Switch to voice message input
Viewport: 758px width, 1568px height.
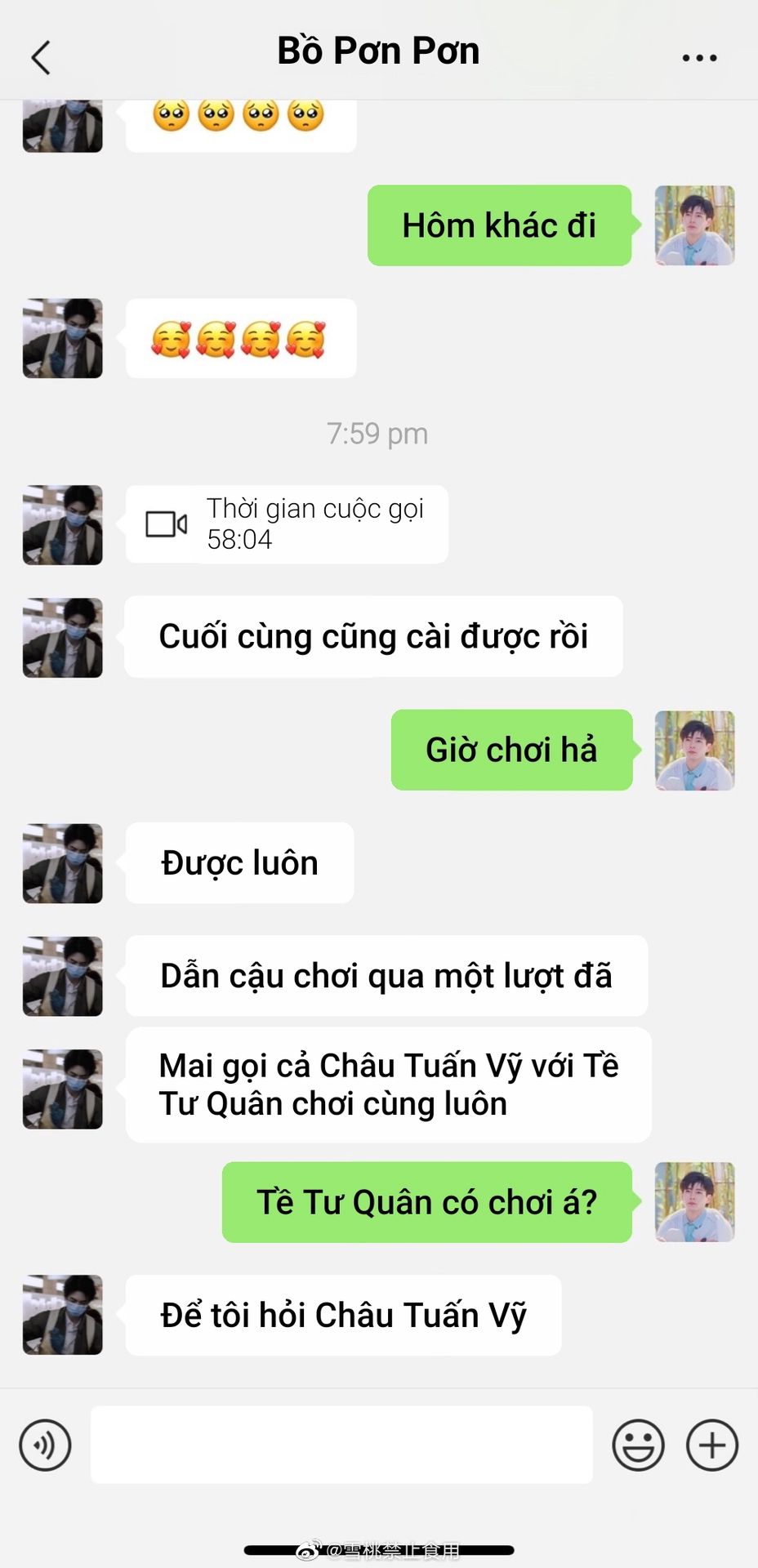(x=45, y=1445)
